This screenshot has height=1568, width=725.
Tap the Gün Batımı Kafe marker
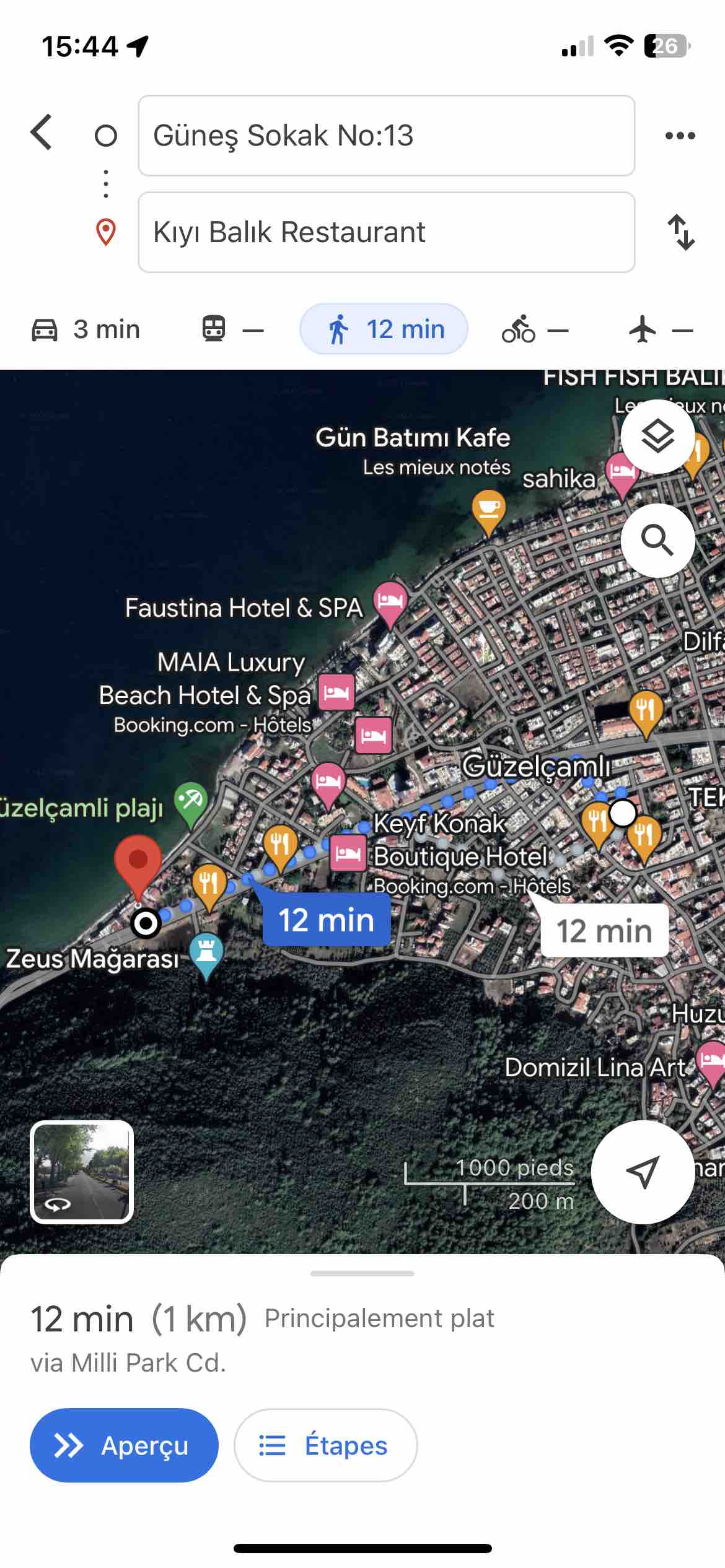click(488, 508)
